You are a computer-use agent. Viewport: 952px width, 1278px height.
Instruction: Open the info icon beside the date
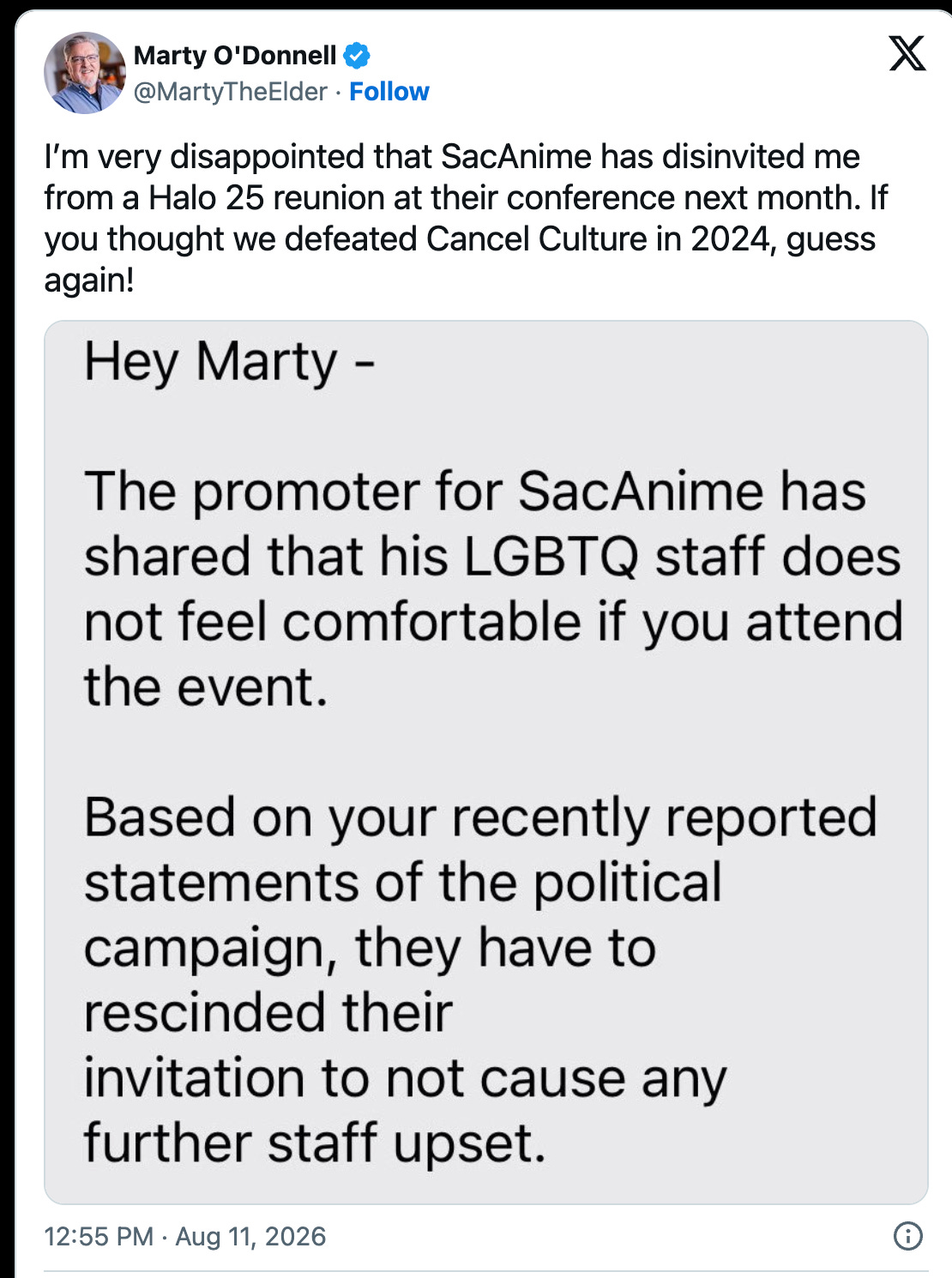[908, 1236]
